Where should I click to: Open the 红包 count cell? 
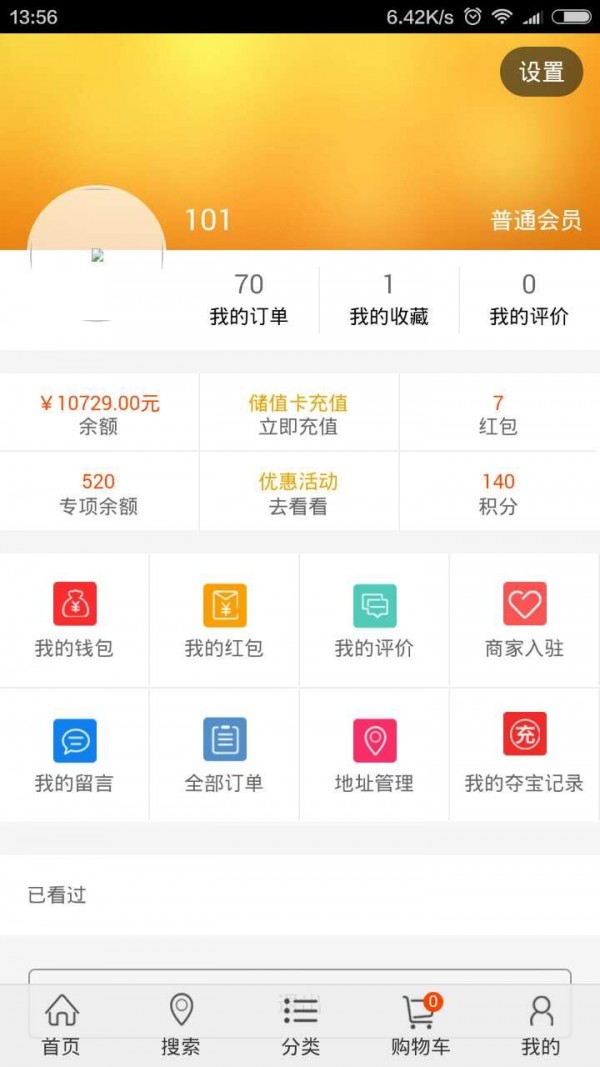point(499,414)
